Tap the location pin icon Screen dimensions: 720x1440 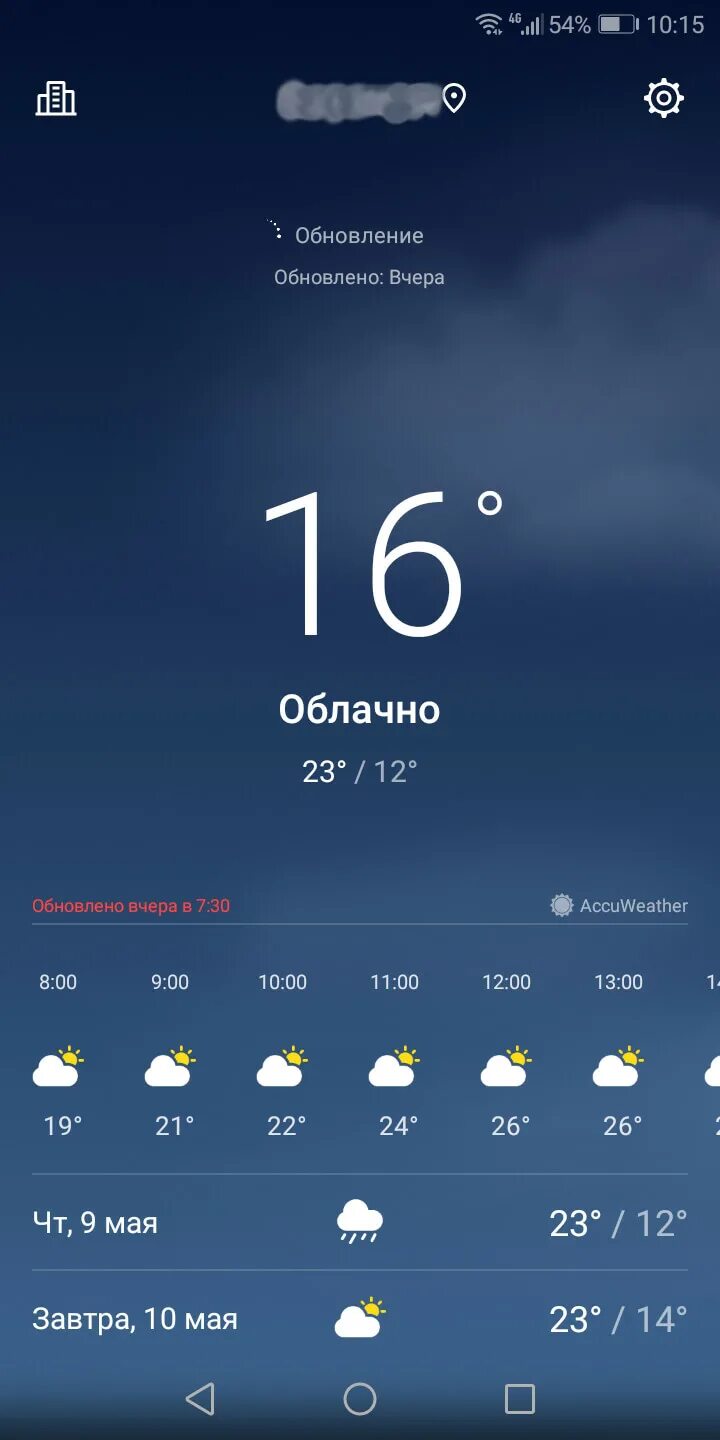pyautogui.click(x=454, y=99)
